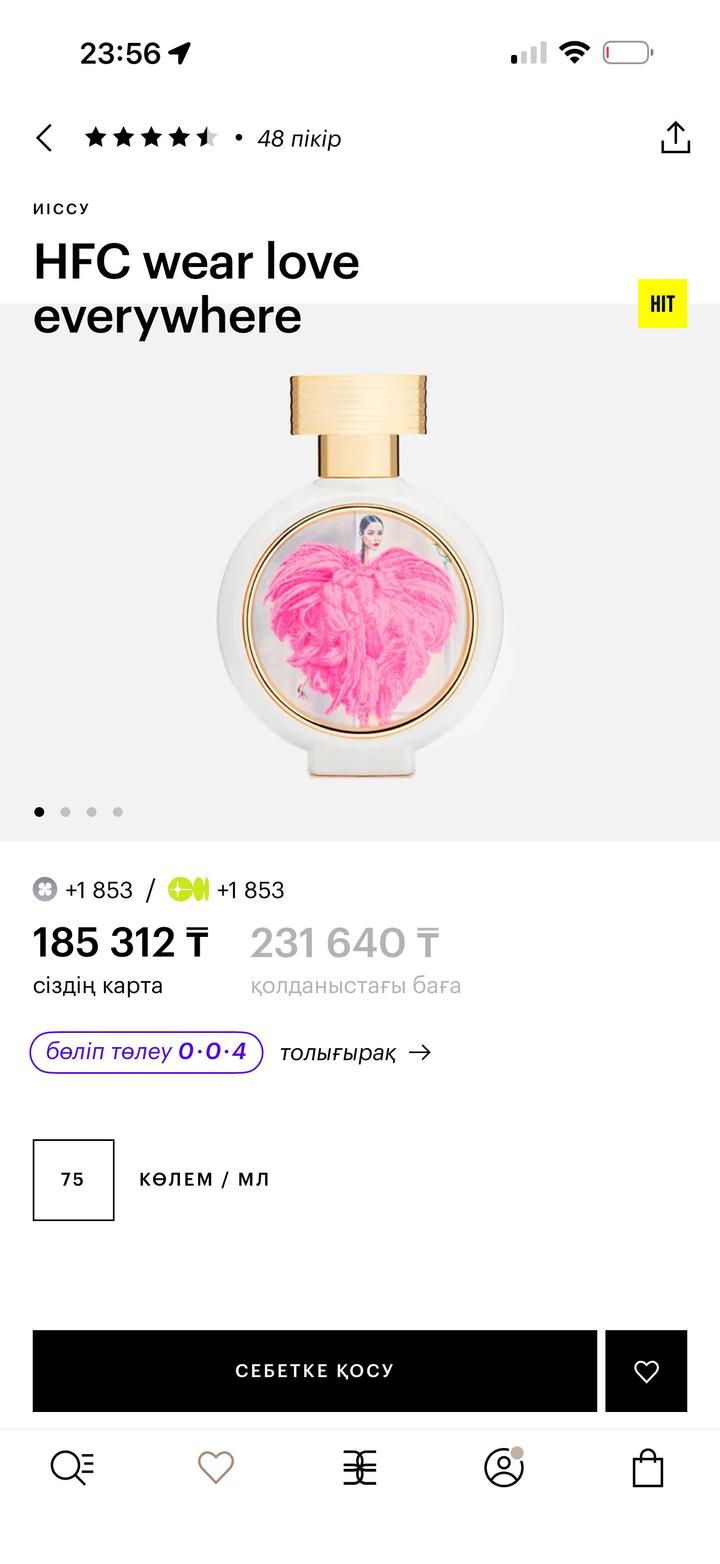Viewport: 720px width, 1564px height.
Task: Tap the бөліп төлеу 0·0·4 chip
Action: click(146, 1052)
